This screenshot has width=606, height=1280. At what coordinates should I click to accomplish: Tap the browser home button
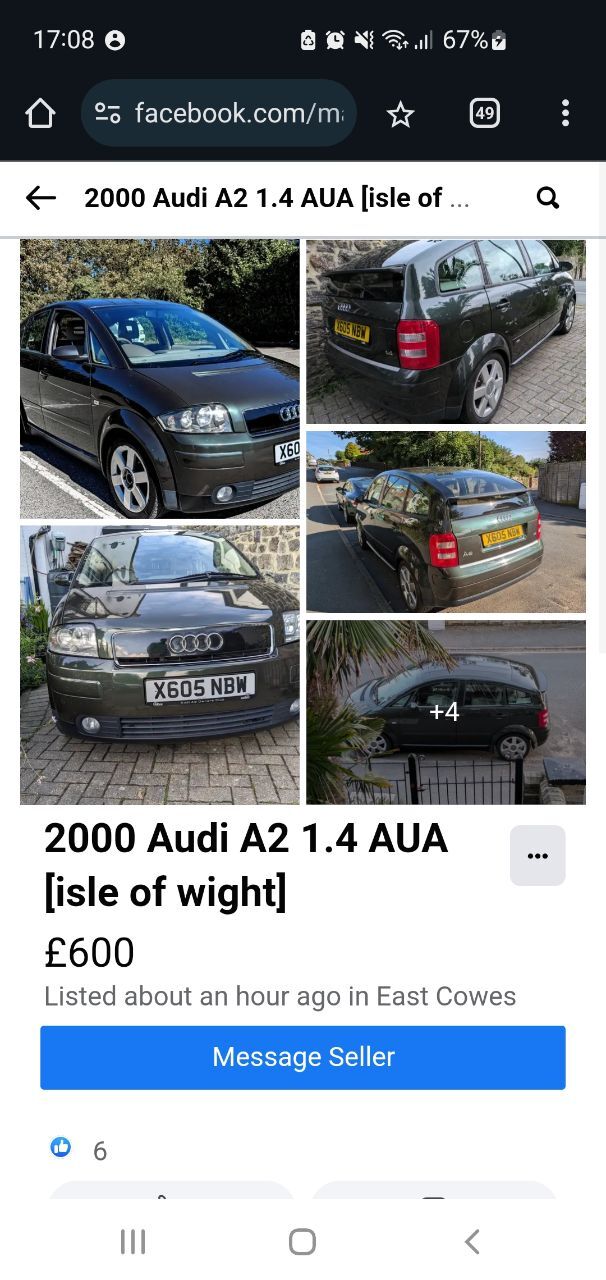40,114
